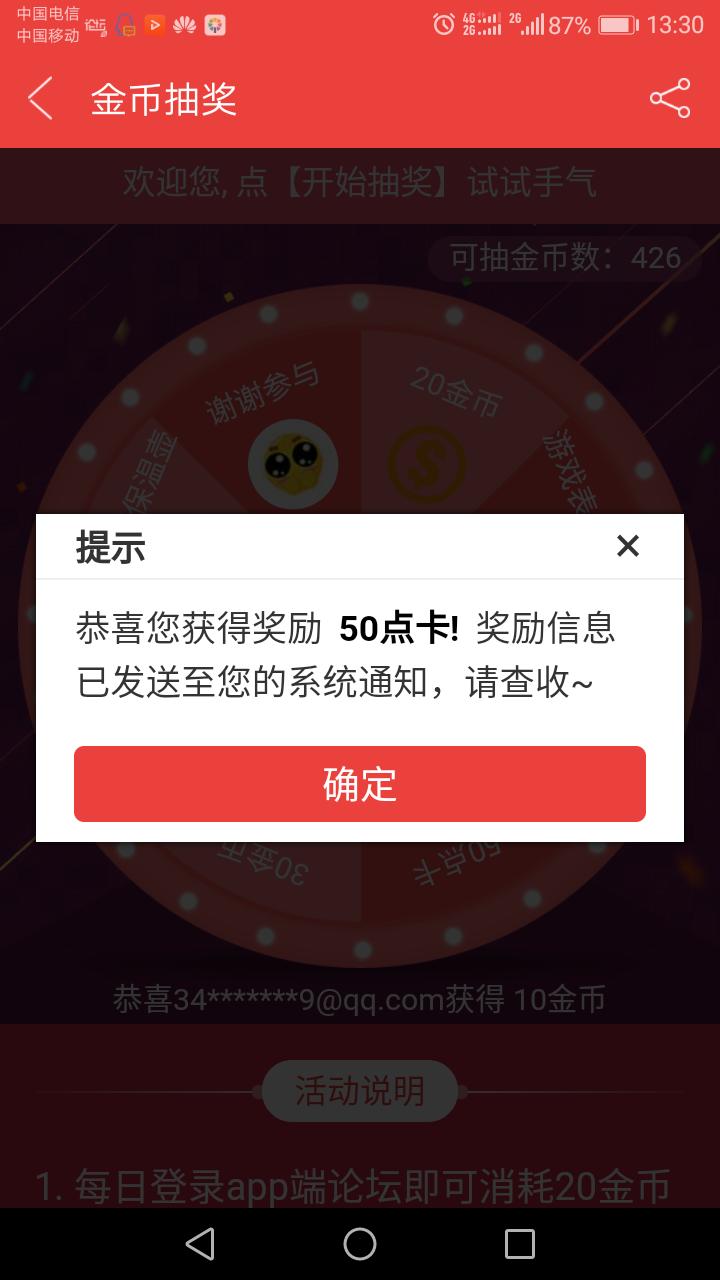Open the recent apps view
720x1280 pixels.
tap(519, 1244)
